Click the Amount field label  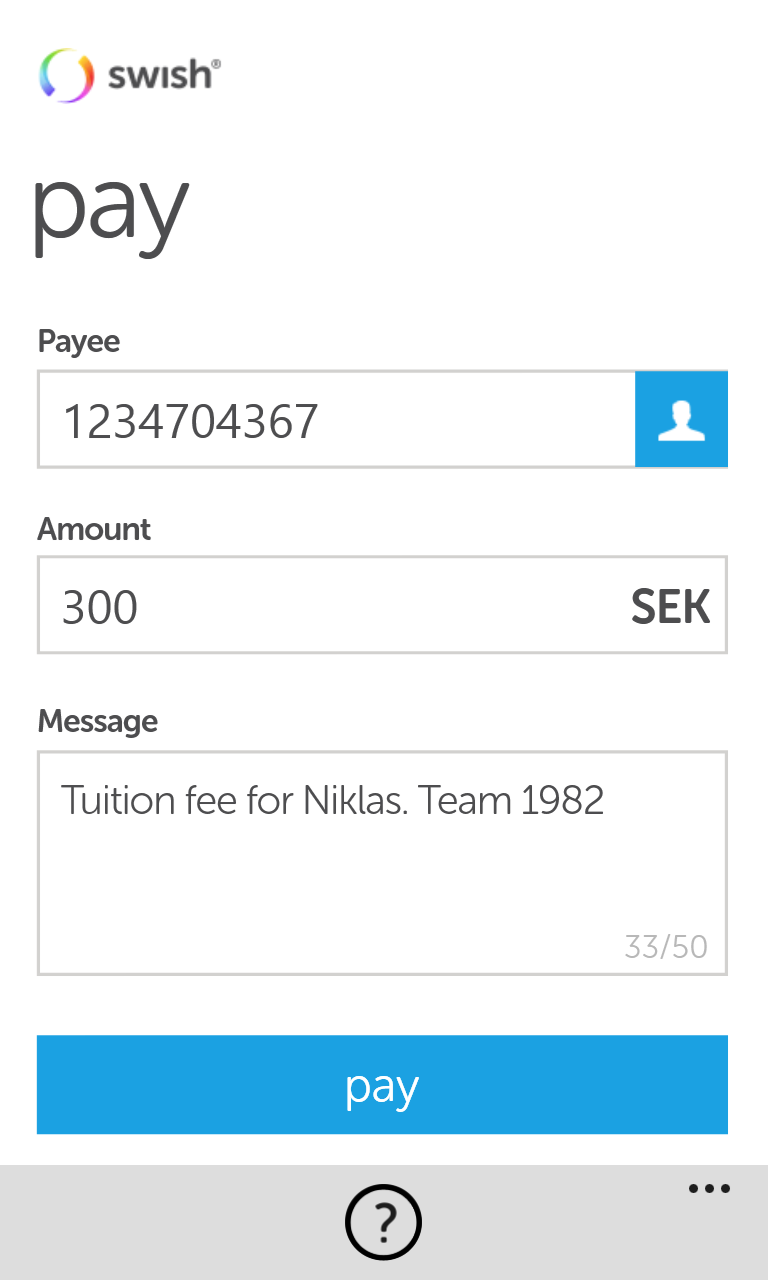point(93,529)
